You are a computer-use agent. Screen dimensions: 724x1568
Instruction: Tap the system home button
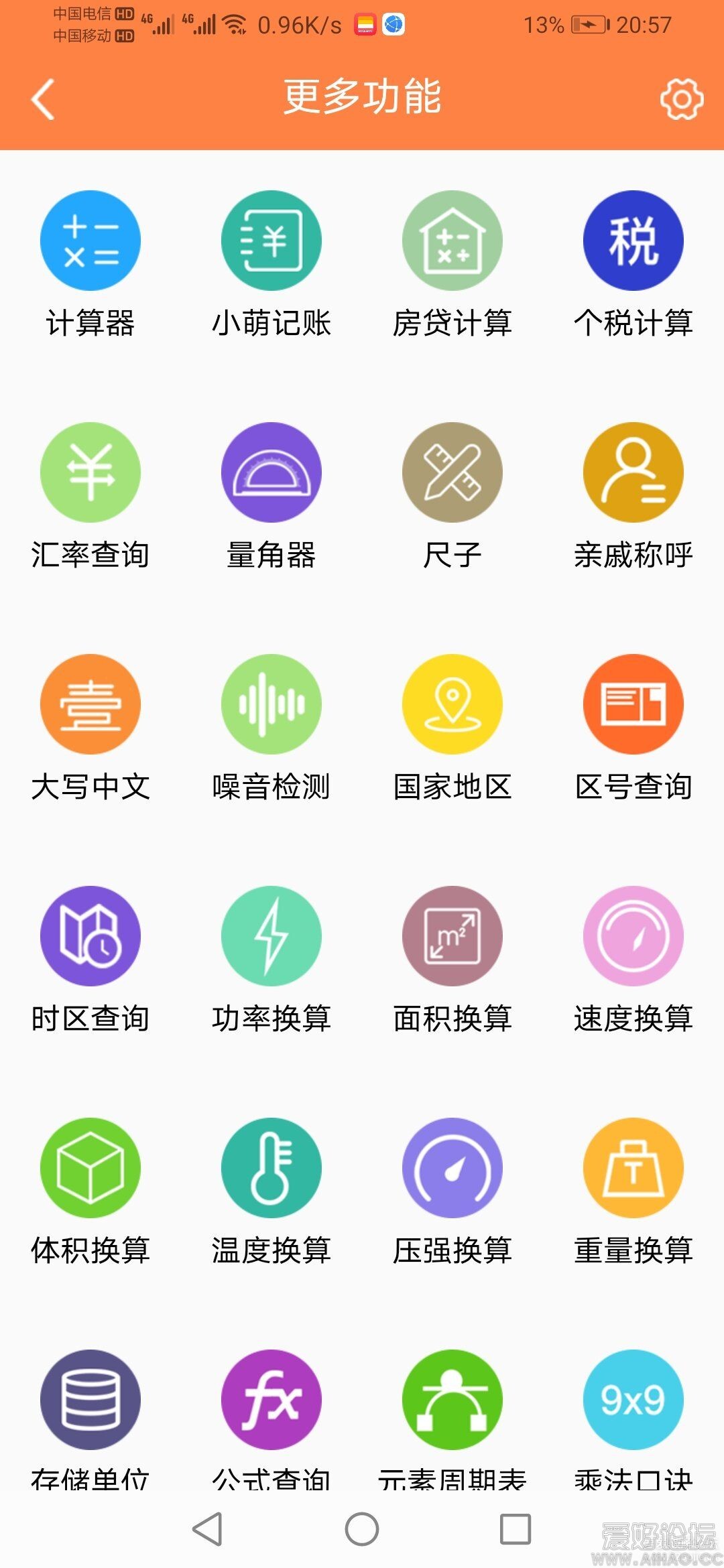coord(362,1529)
